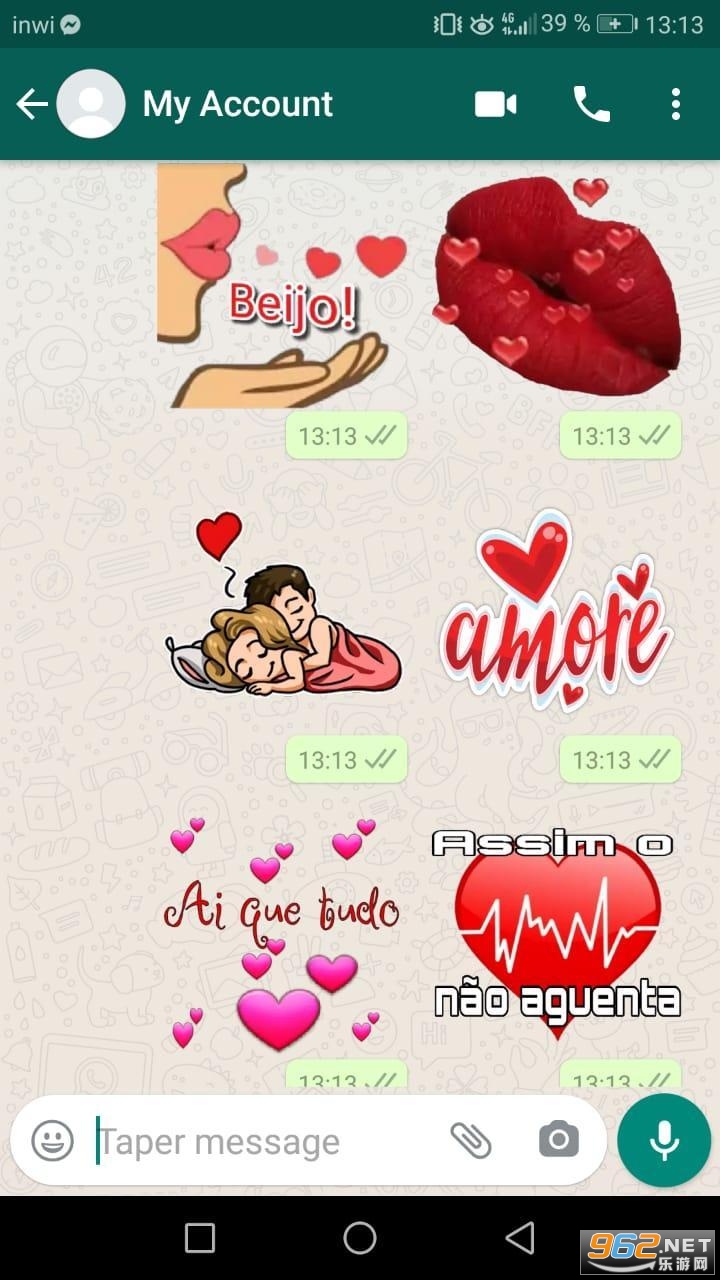Open the emoji picker

[52, 1140]
